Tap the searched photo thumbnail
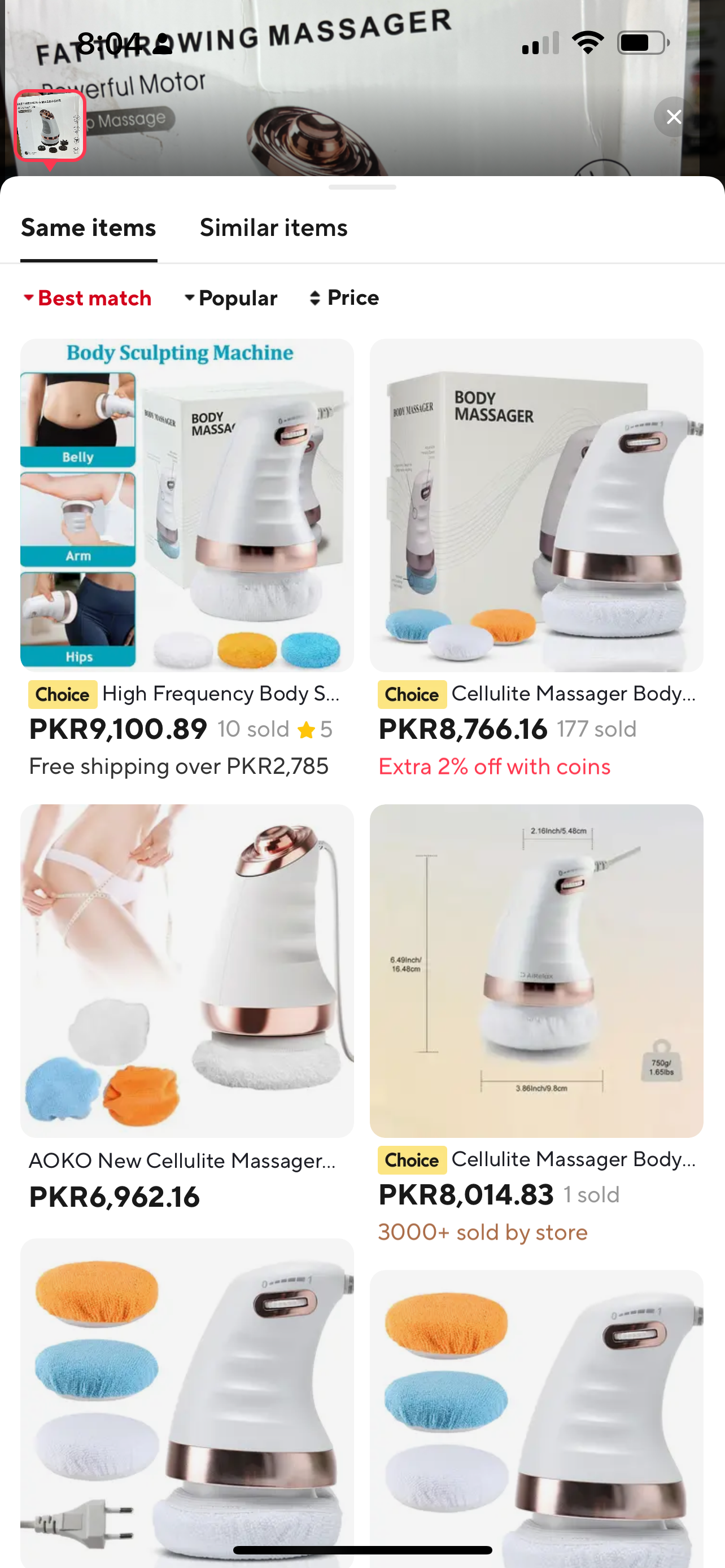 (50, 125)
